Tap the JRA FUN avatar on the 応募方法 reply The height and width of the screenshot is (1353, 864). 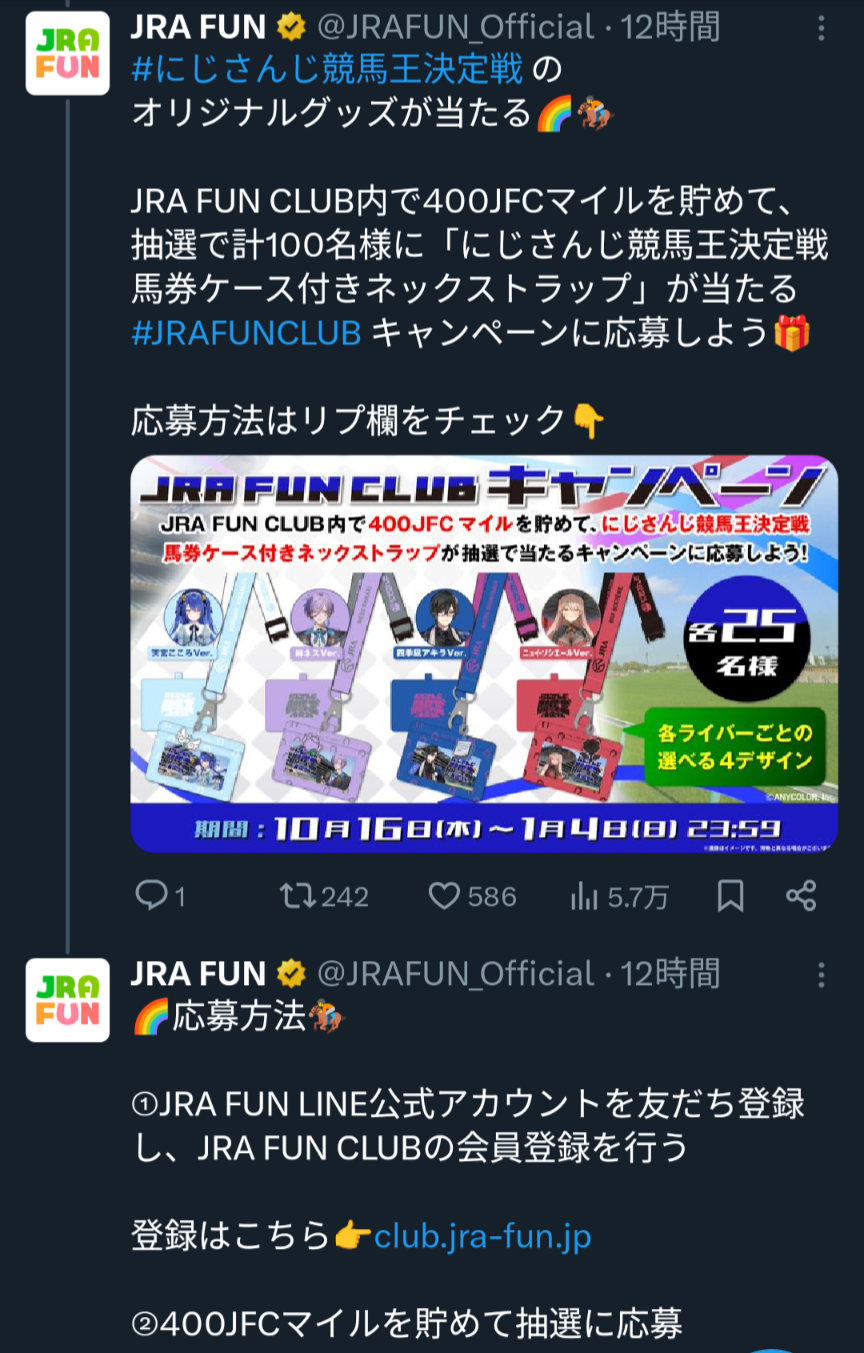click(67, 1000)
